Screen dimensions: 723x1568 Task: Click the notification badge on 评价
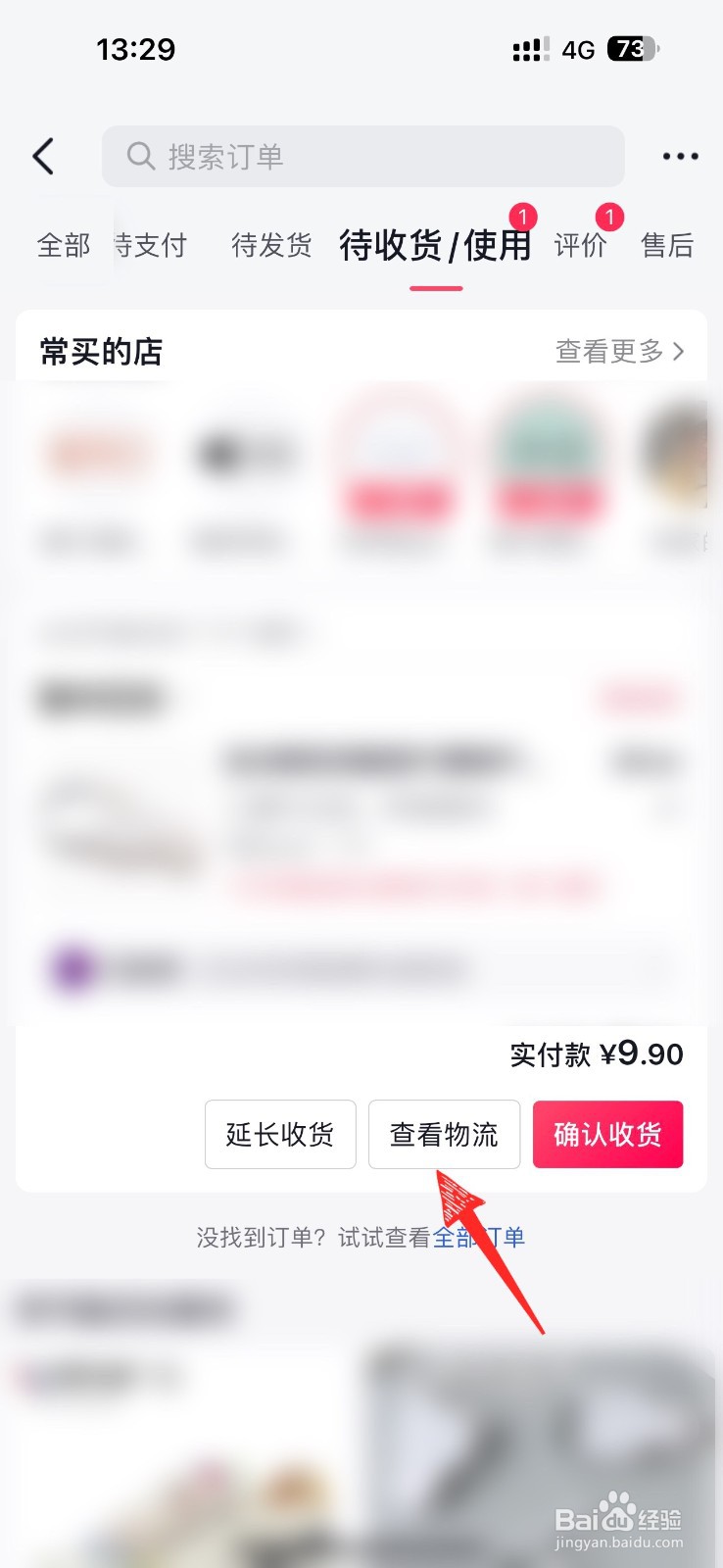(609, 218)
